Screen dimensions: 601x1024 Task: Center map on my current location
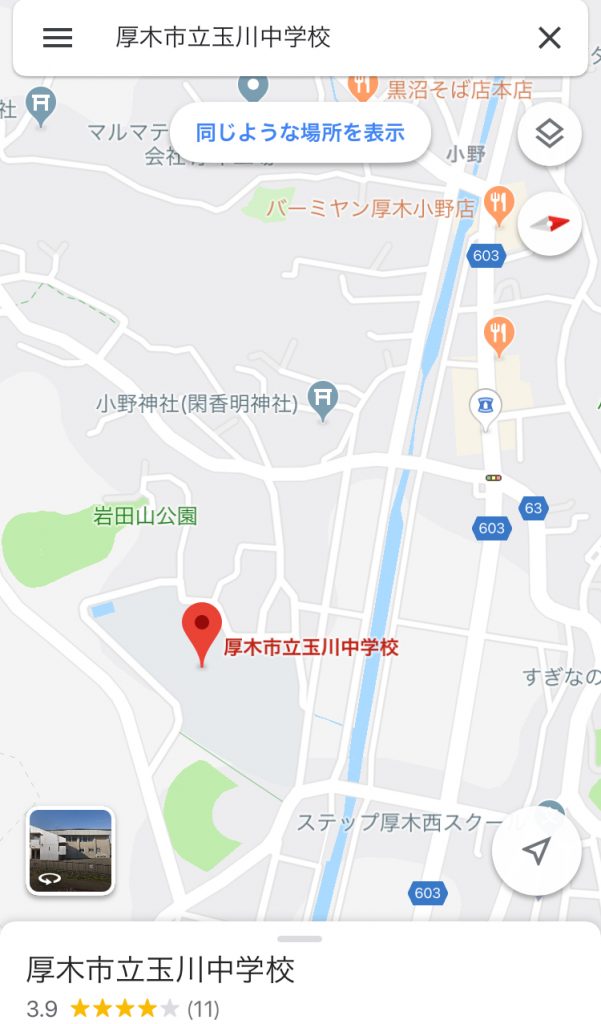[536, 851]
